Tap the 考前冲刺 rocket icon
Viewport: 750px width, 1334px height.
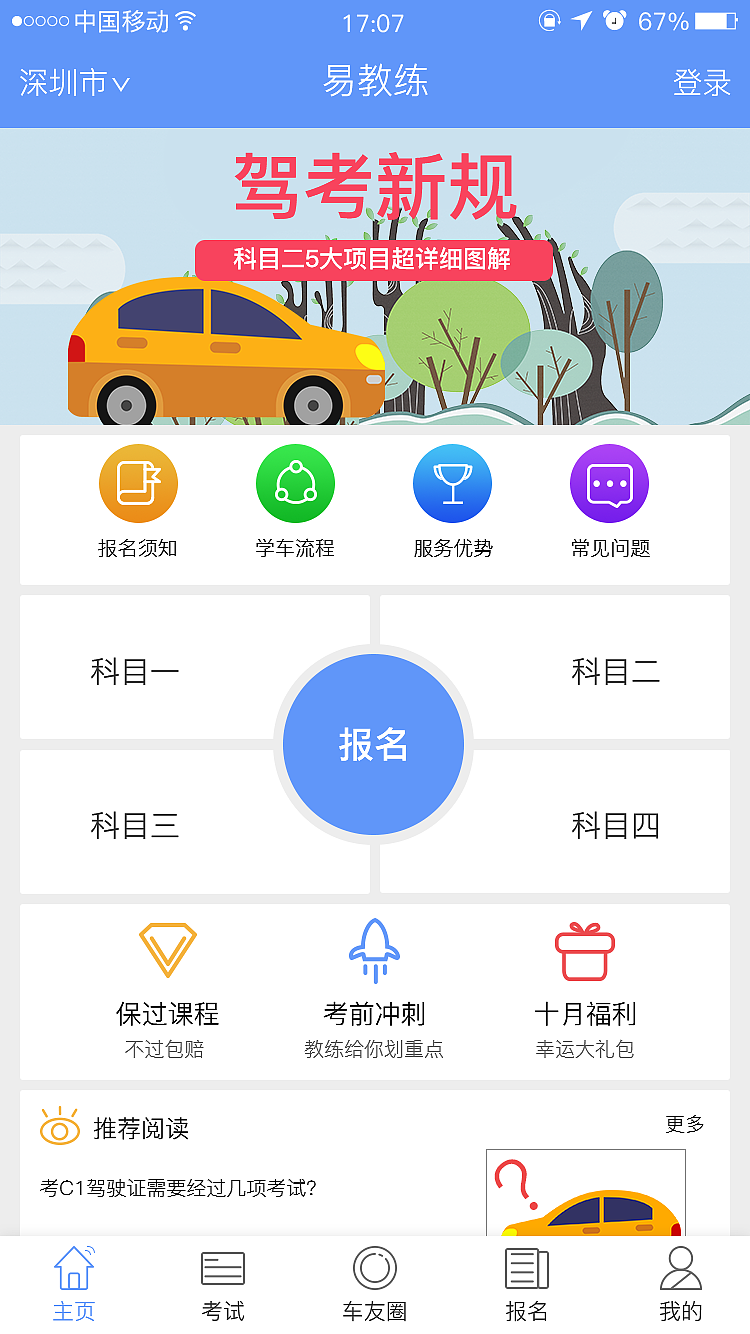point(374,945)
